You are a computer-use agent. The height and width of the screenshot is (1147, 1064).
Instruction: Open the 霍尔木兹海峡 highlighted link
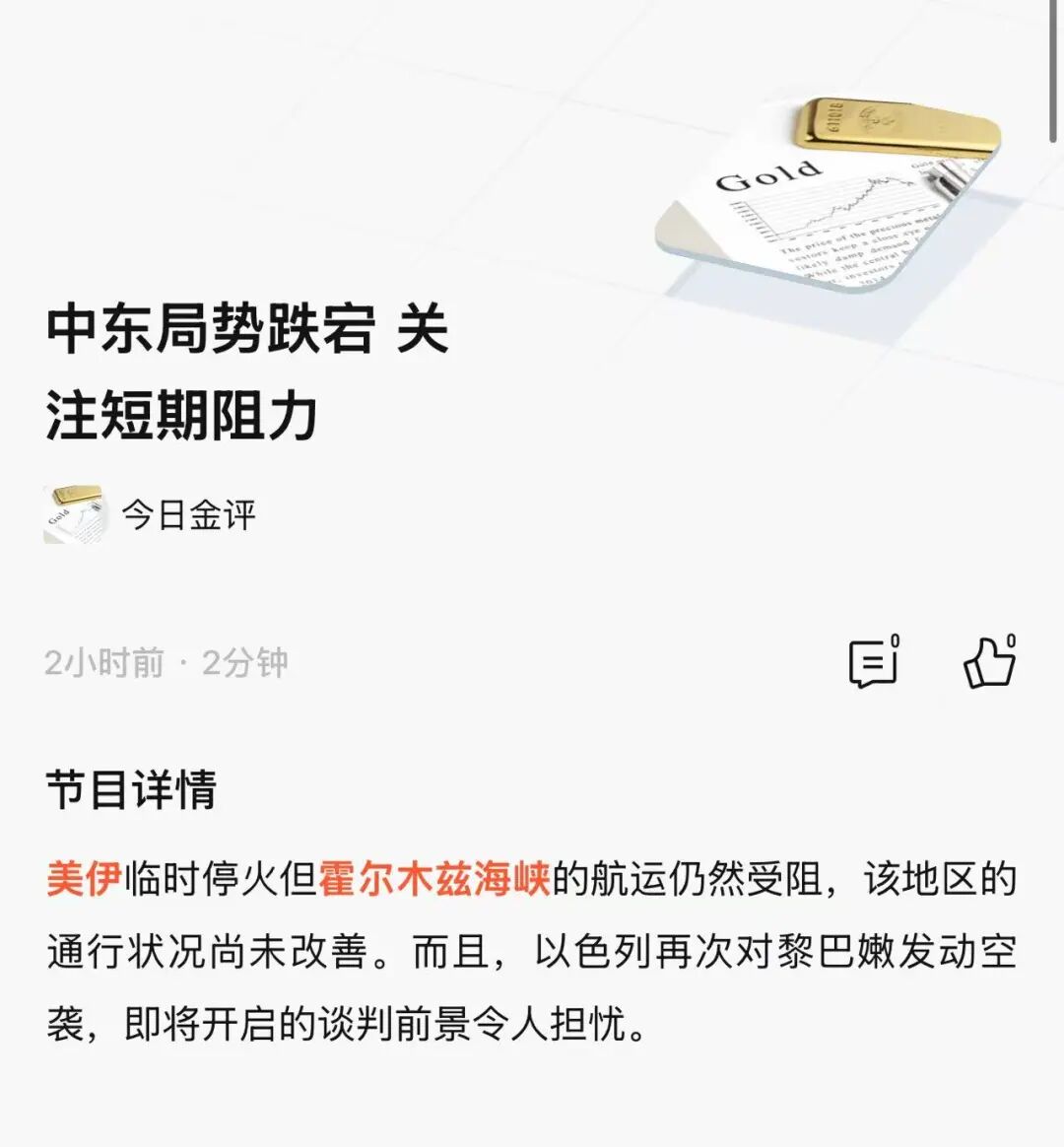click(x=433, y=878)
